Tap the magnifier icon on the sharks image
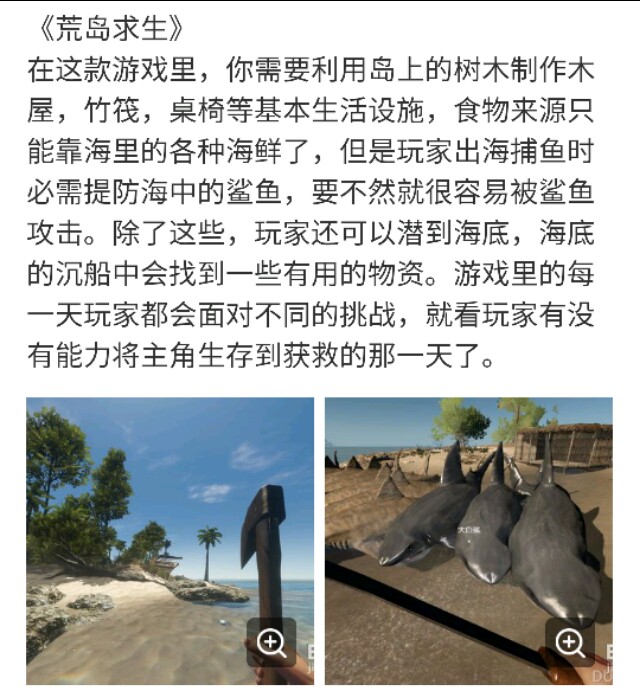The height and width of the screenshot is (688, 640). 570,642
